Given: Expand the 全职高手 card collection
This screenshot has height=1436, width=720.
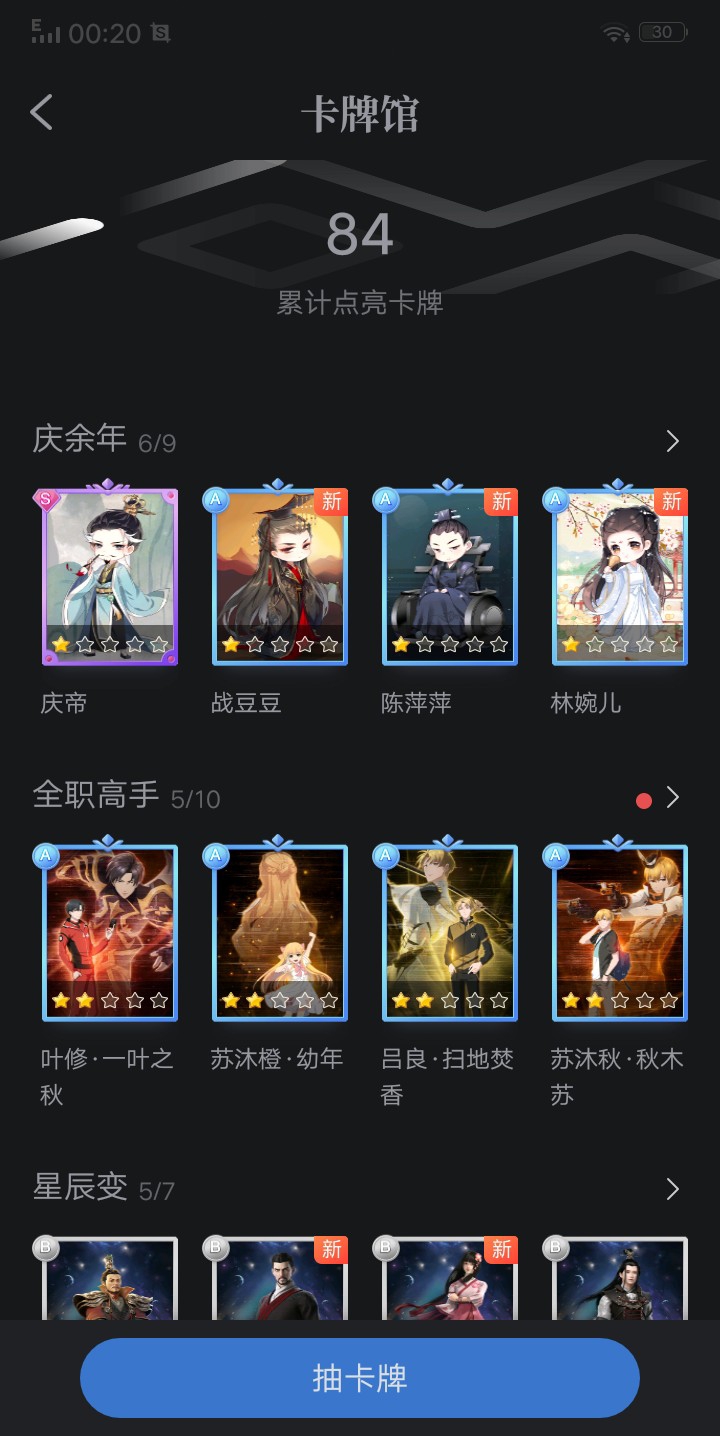Looking at the screenshot, I should [672, 797].
